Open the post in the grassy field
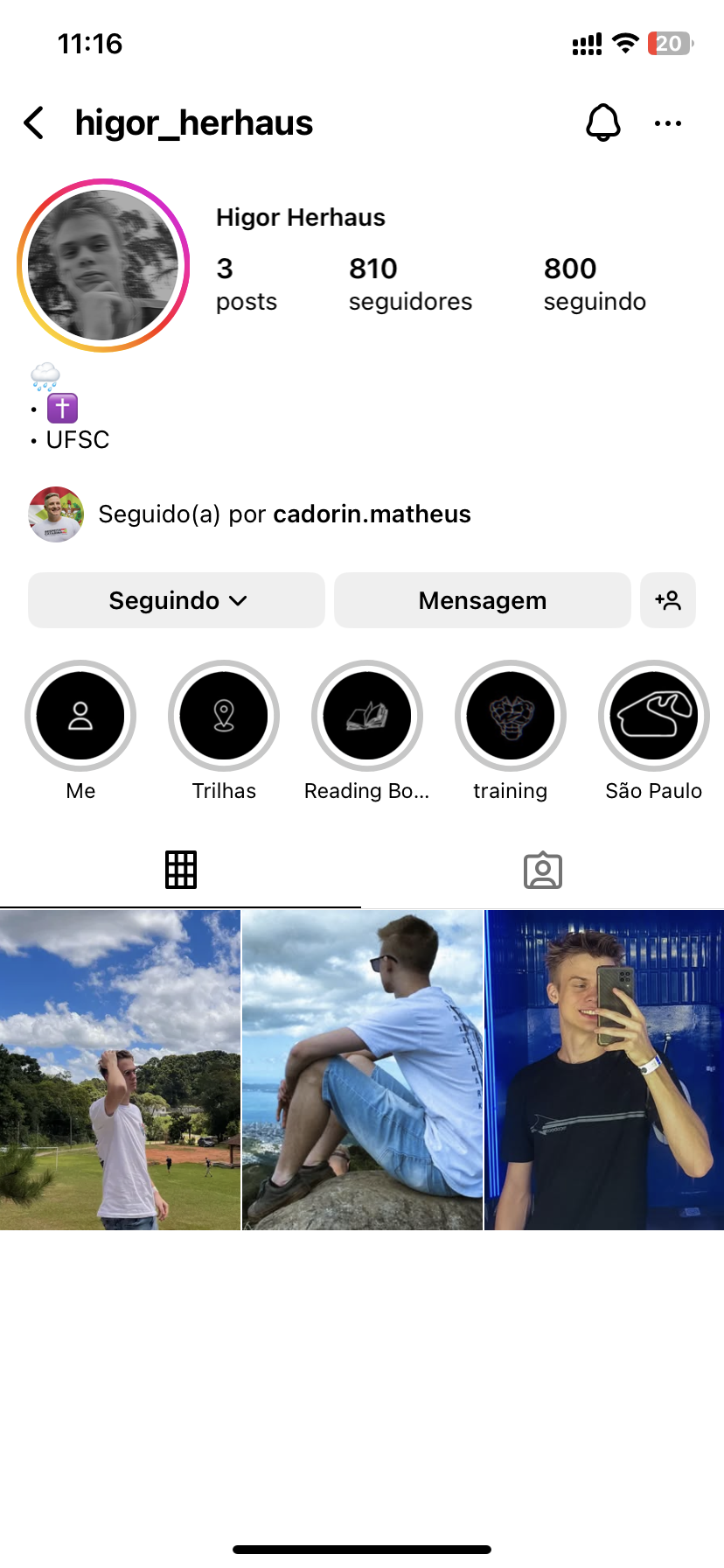 pos(120,1069)
